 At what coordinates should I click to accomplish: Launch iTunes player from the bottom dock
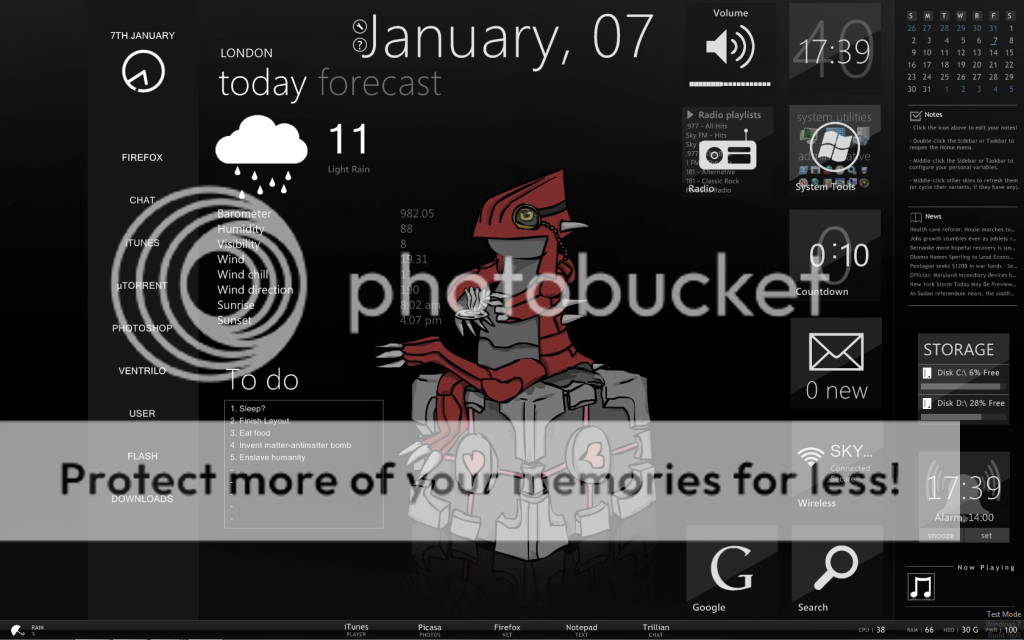356,629
